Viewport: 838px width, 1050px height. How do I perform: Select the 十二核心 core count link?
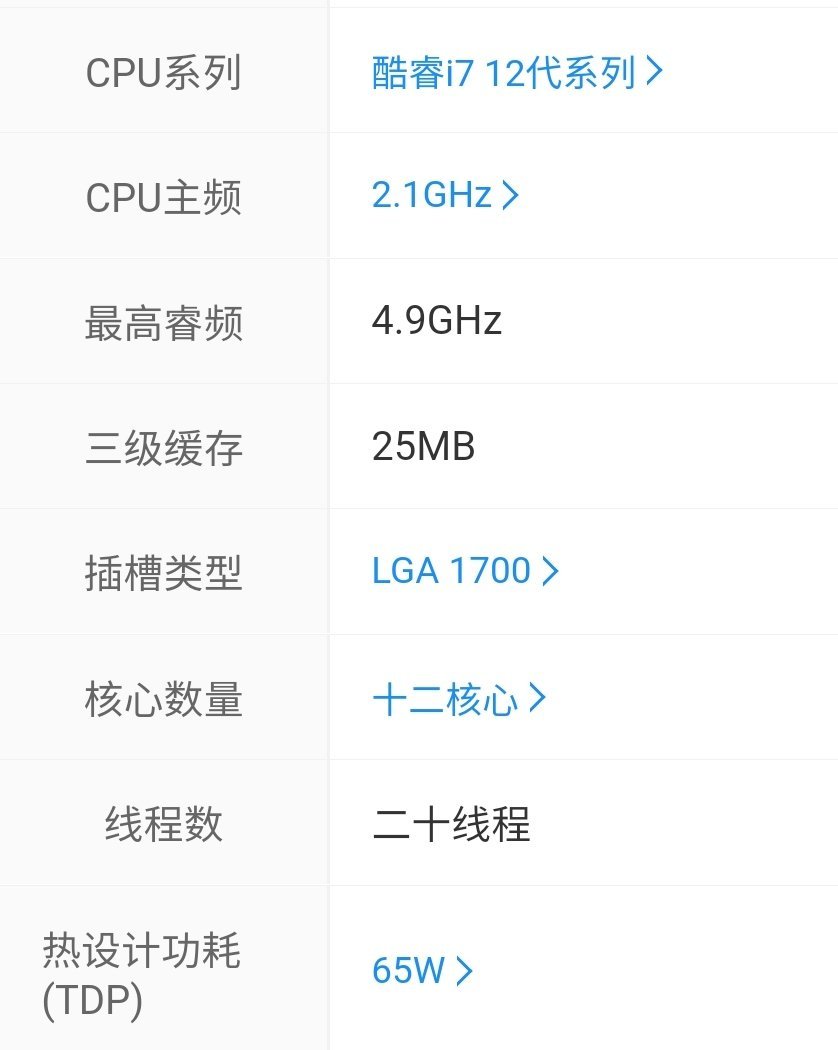point(458,699)
